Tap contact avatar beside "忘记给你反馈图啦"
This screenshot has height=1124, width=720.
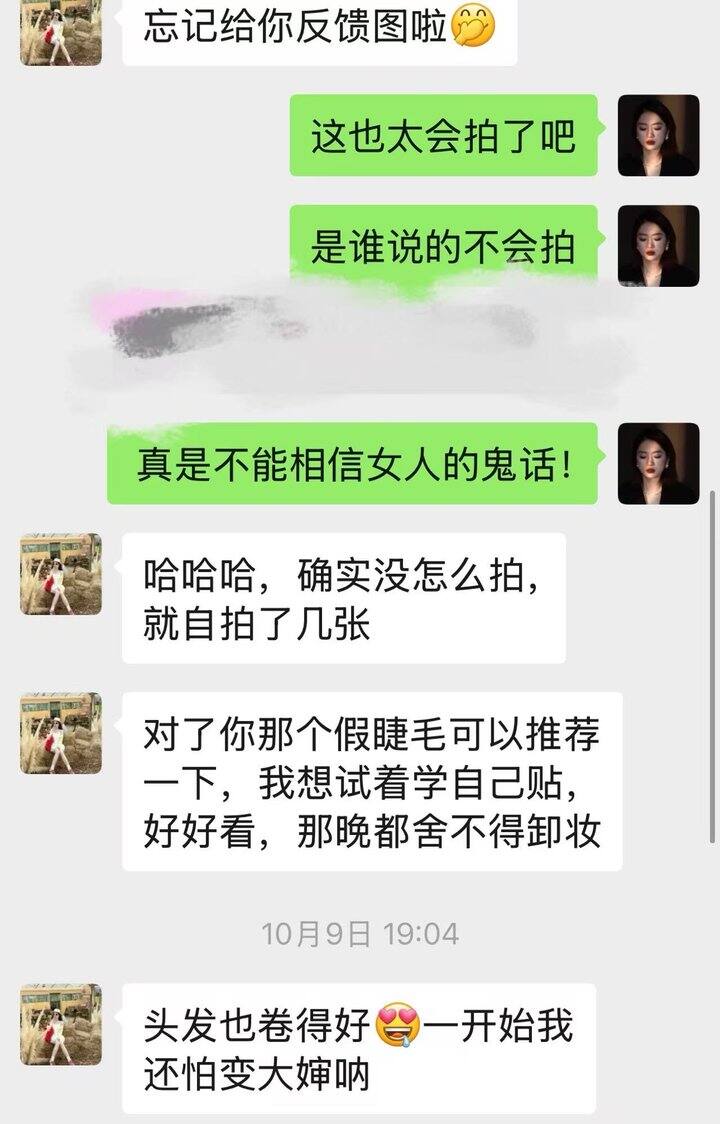coord(61,32)
